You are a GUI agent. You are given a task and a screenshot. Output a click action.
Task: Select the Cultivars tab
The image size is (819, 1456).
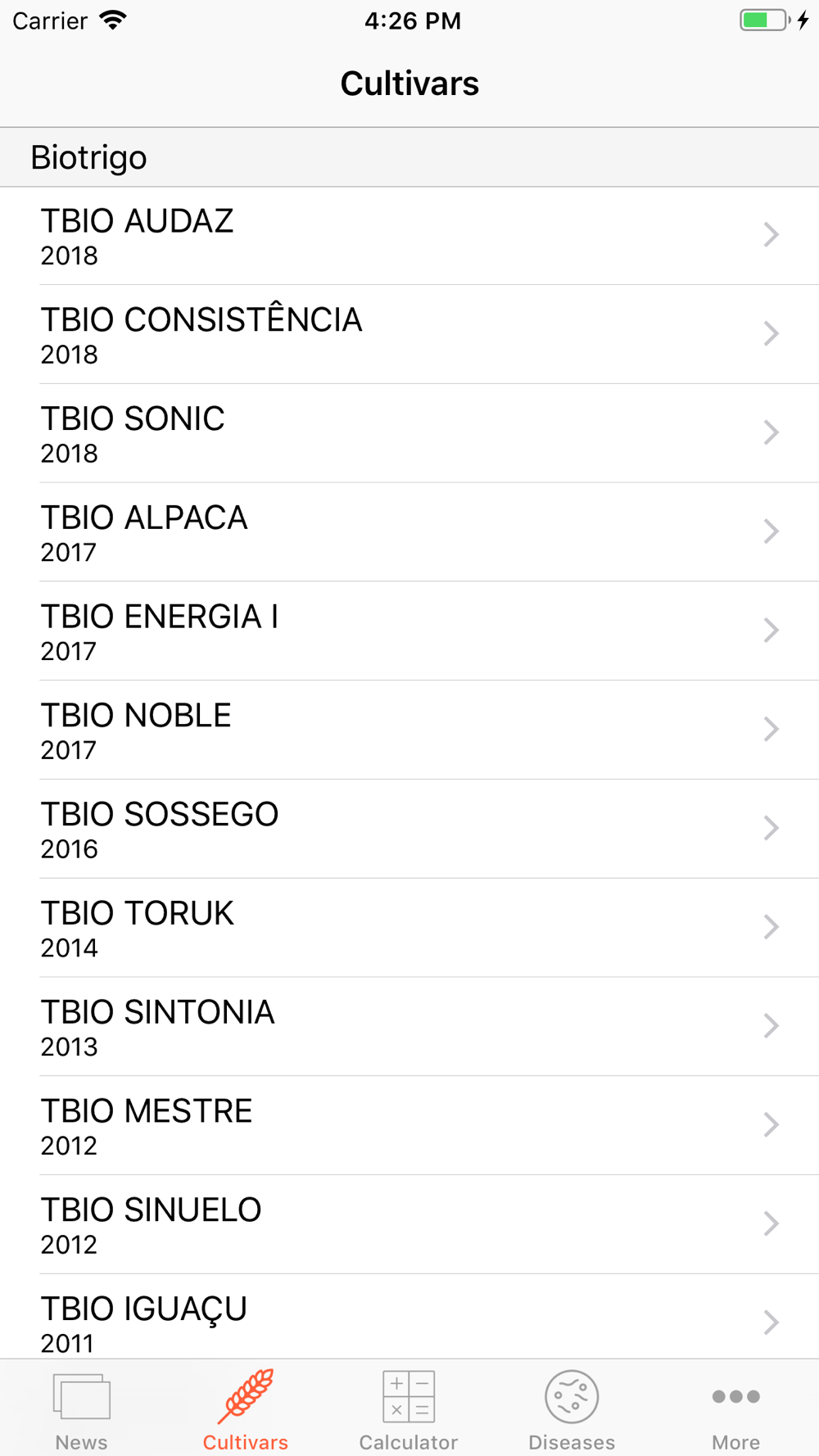pos(246,1409)
